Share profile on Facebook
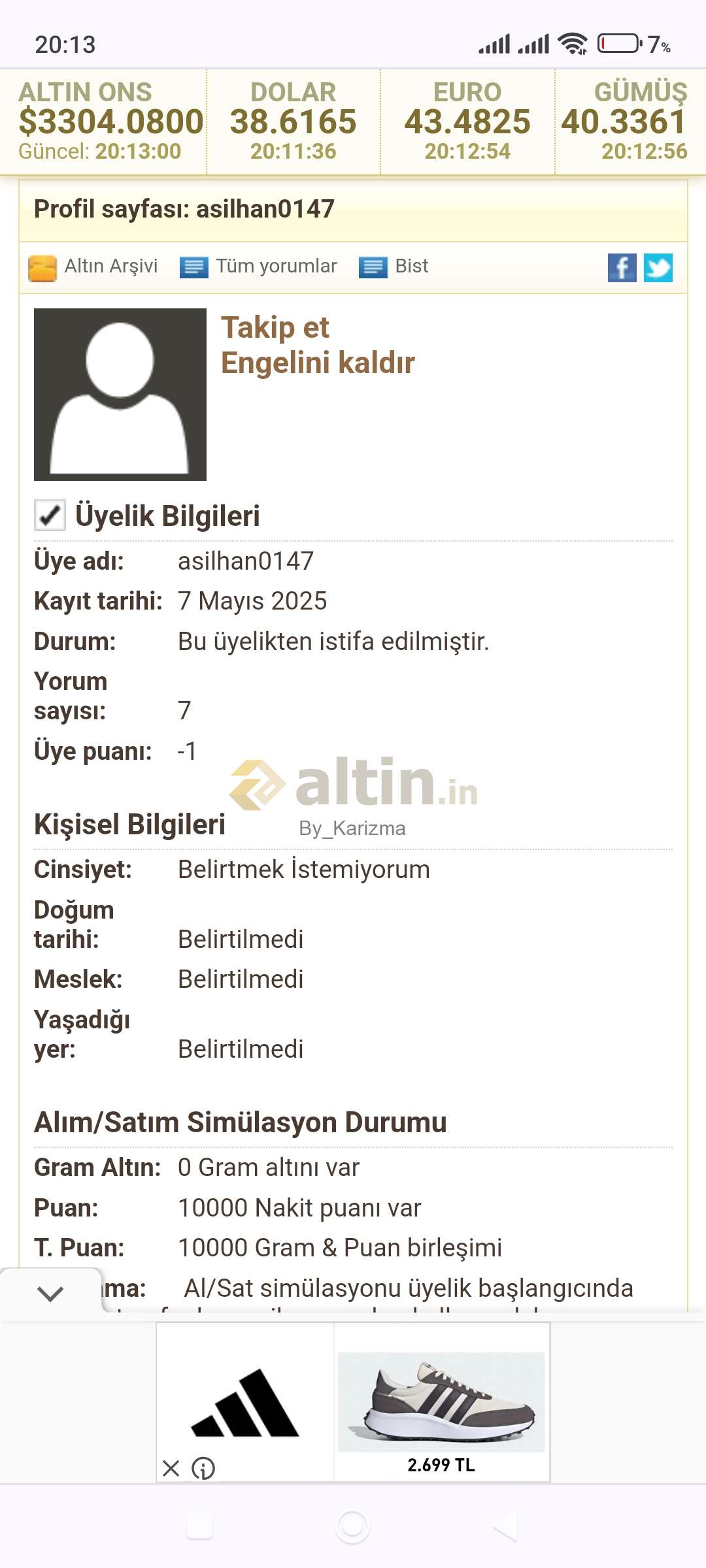Screen dimensions: 706x1568 pos(622,268)
